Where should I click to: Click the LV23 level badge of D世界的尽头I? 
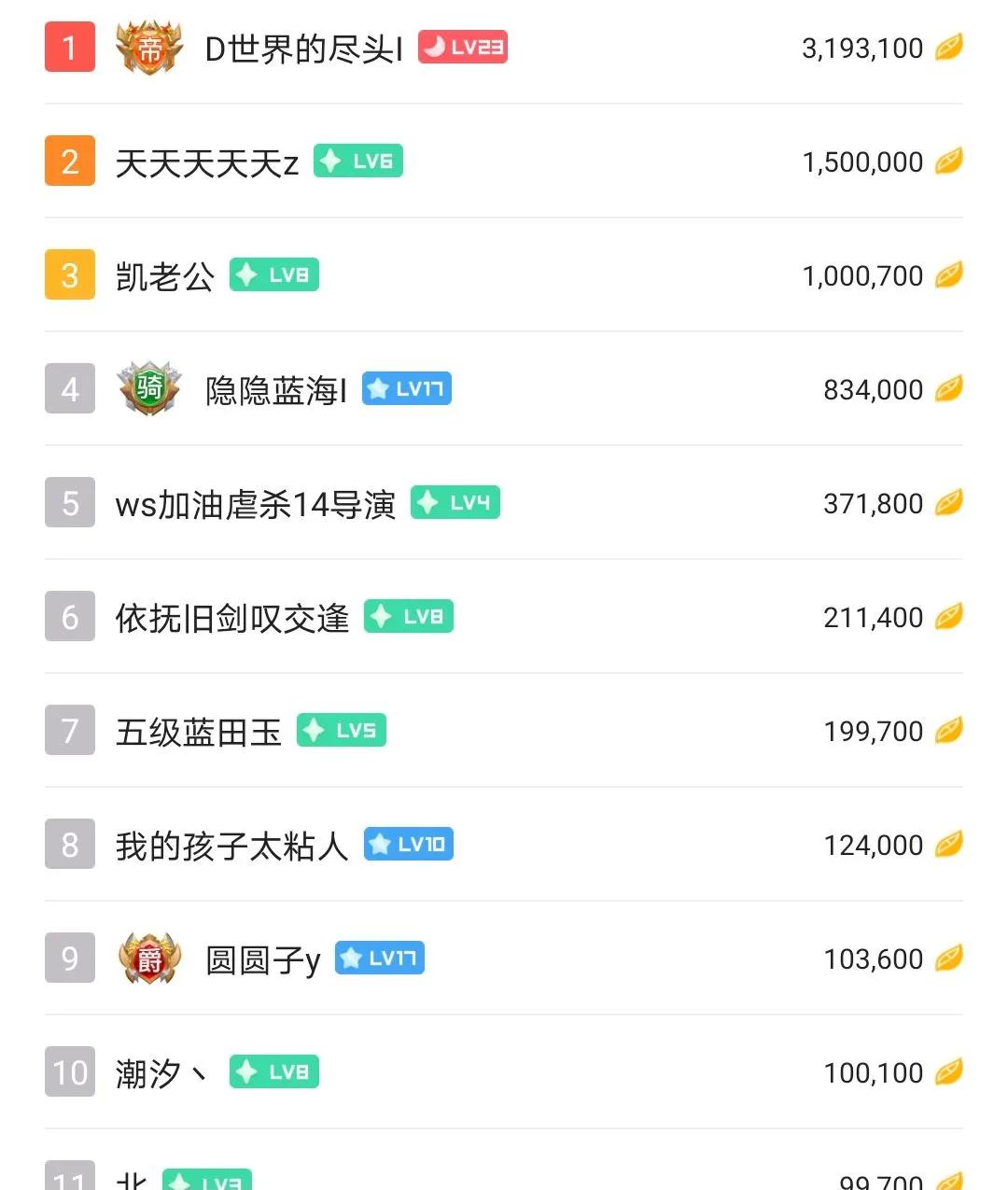(x=464, y=47)
